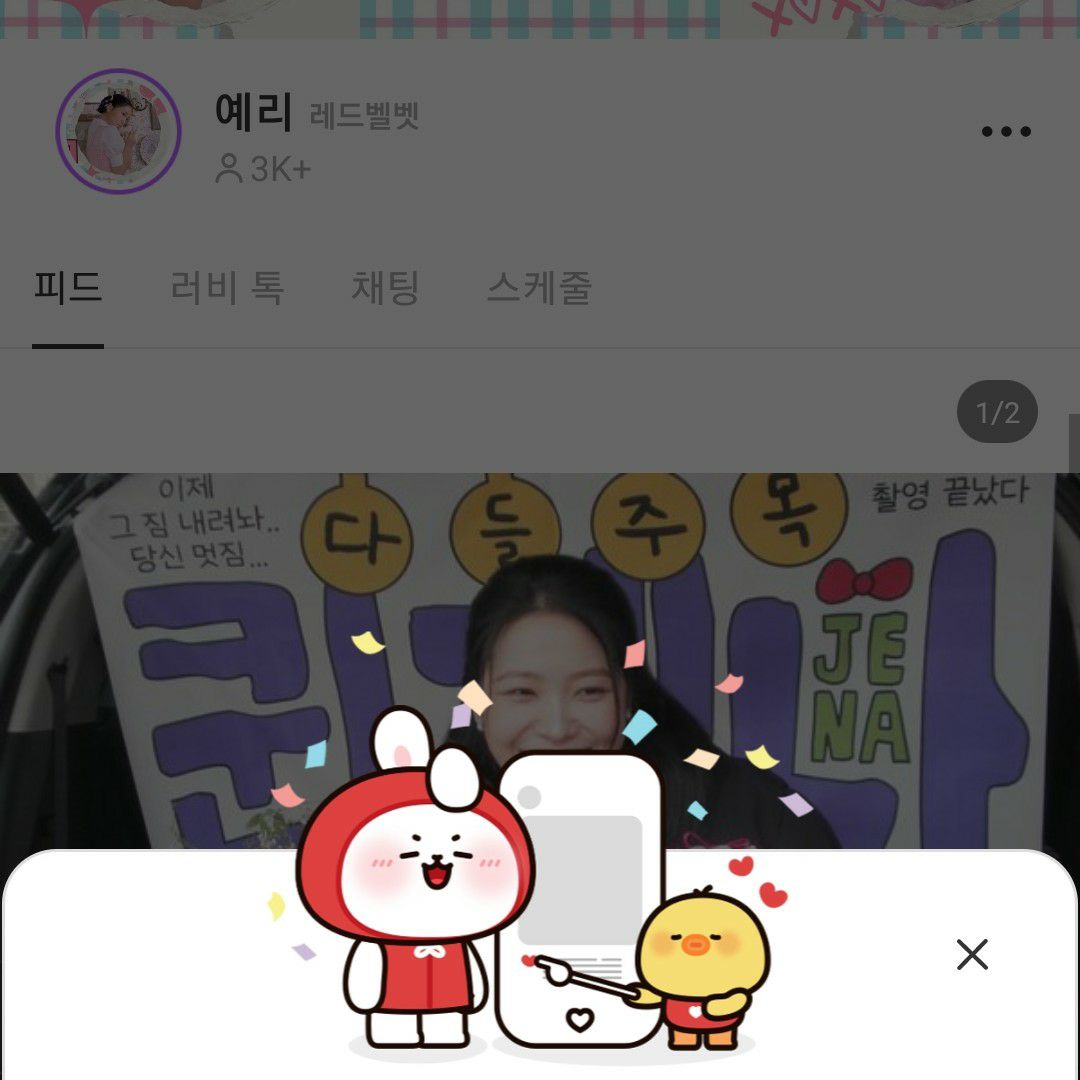
Task: Close the bottom popup sheet
Action: (x=972, y=955)
